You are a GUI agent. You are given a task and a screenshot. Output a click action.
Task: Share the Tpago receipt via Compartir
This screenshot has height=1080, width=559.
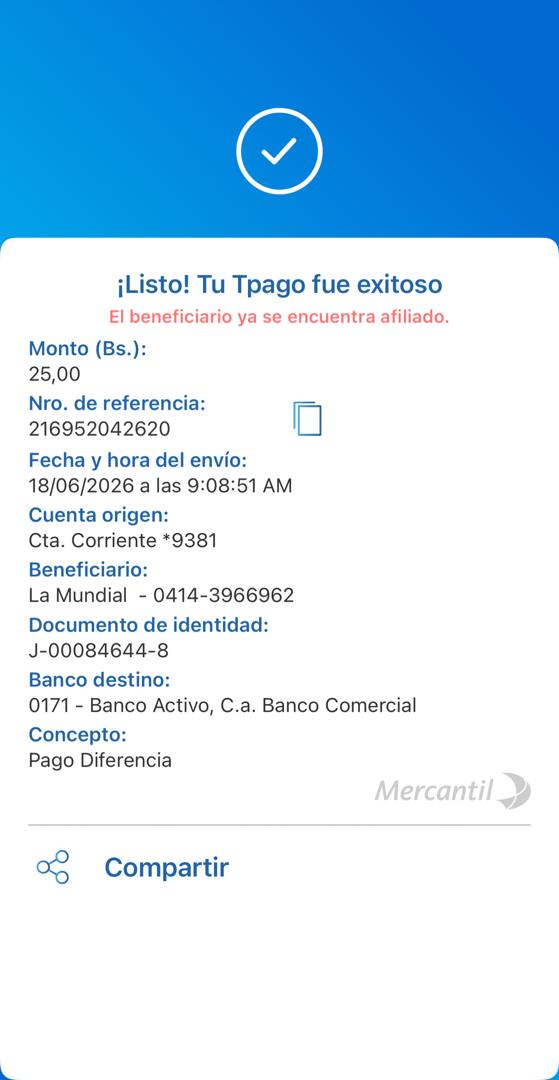pyautogui.click(x=132, y=867)
